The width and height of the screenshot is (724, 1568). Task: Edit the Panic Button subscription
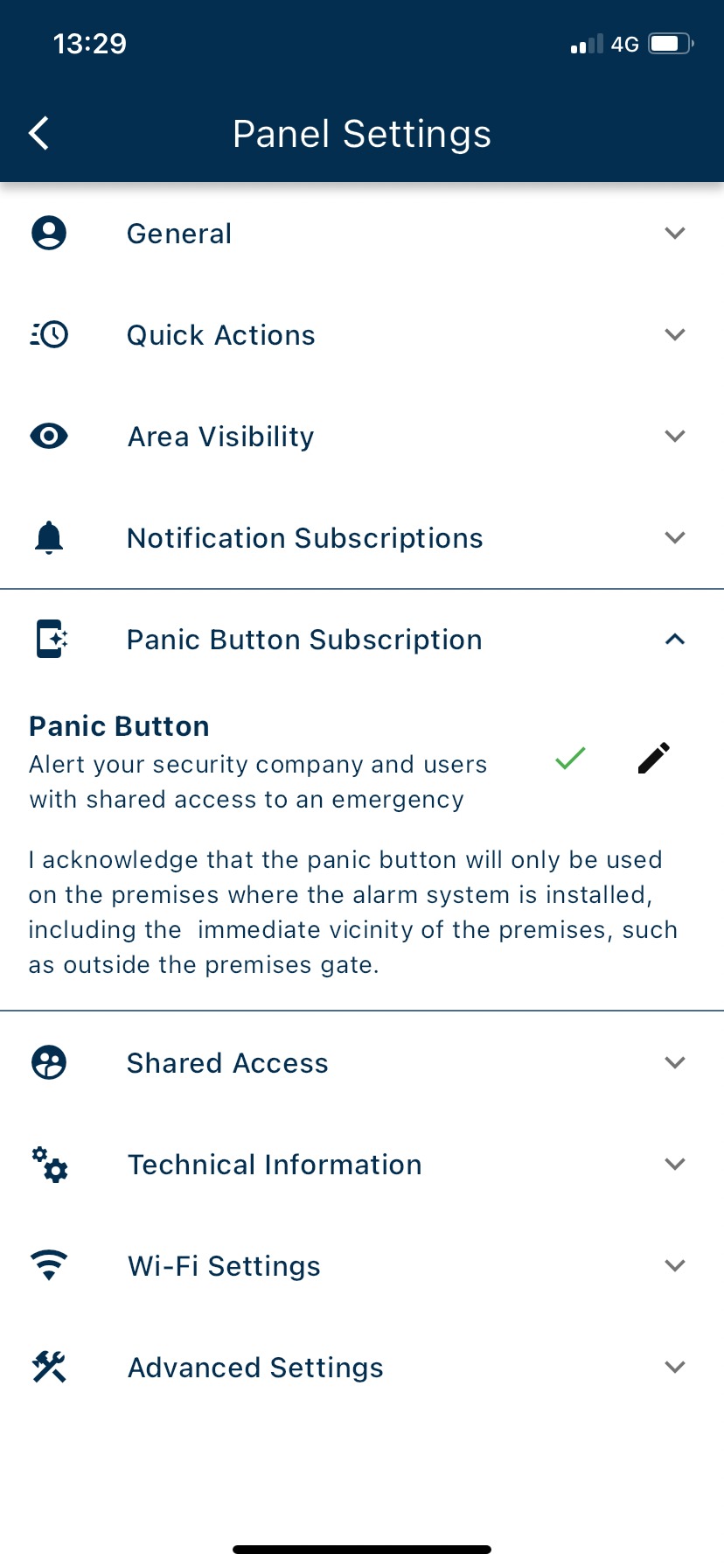(x=653, y=759)
